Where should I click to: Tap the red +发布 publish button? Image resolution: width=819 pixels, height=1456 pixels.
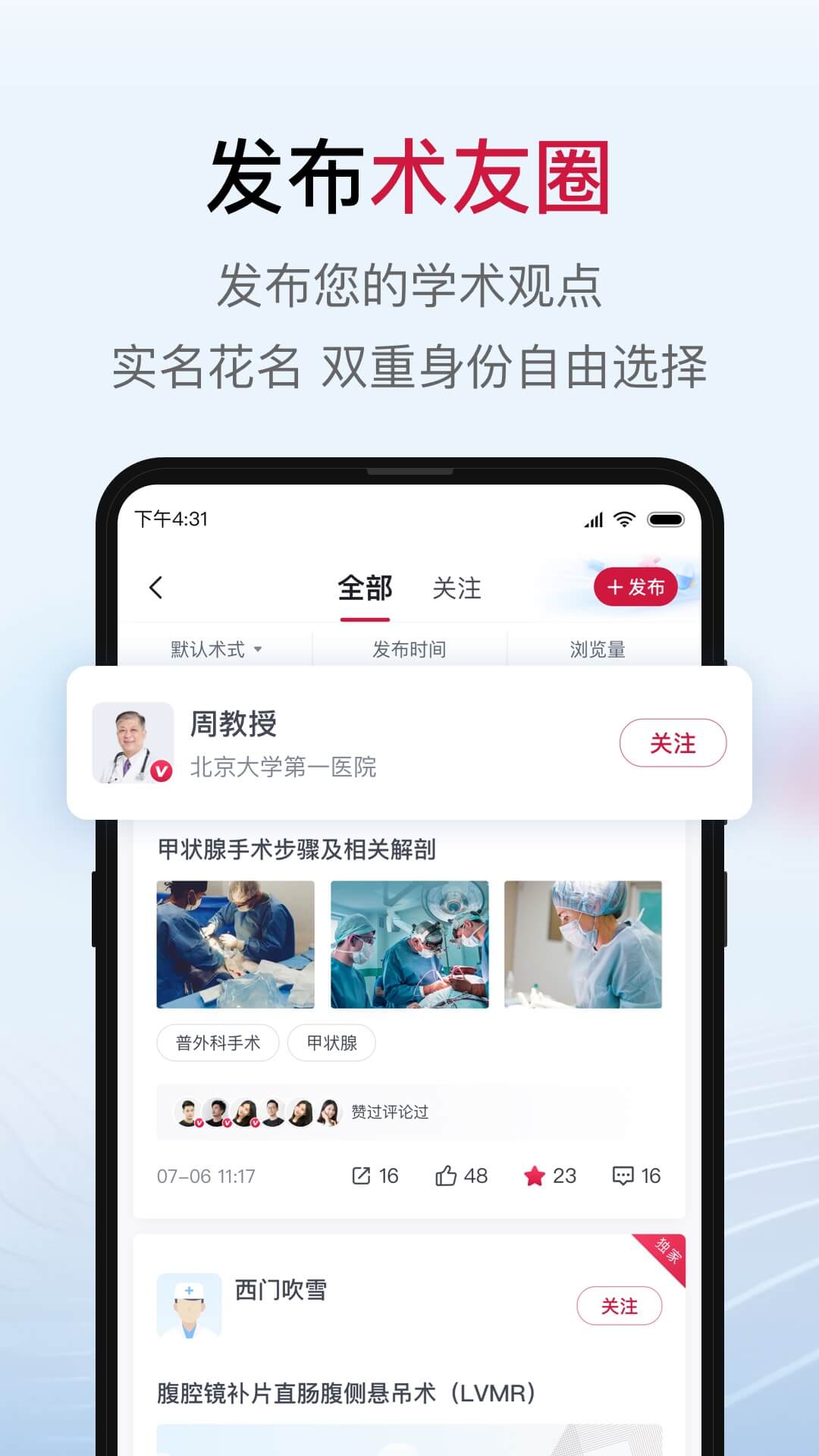click(x=637, y=586)
